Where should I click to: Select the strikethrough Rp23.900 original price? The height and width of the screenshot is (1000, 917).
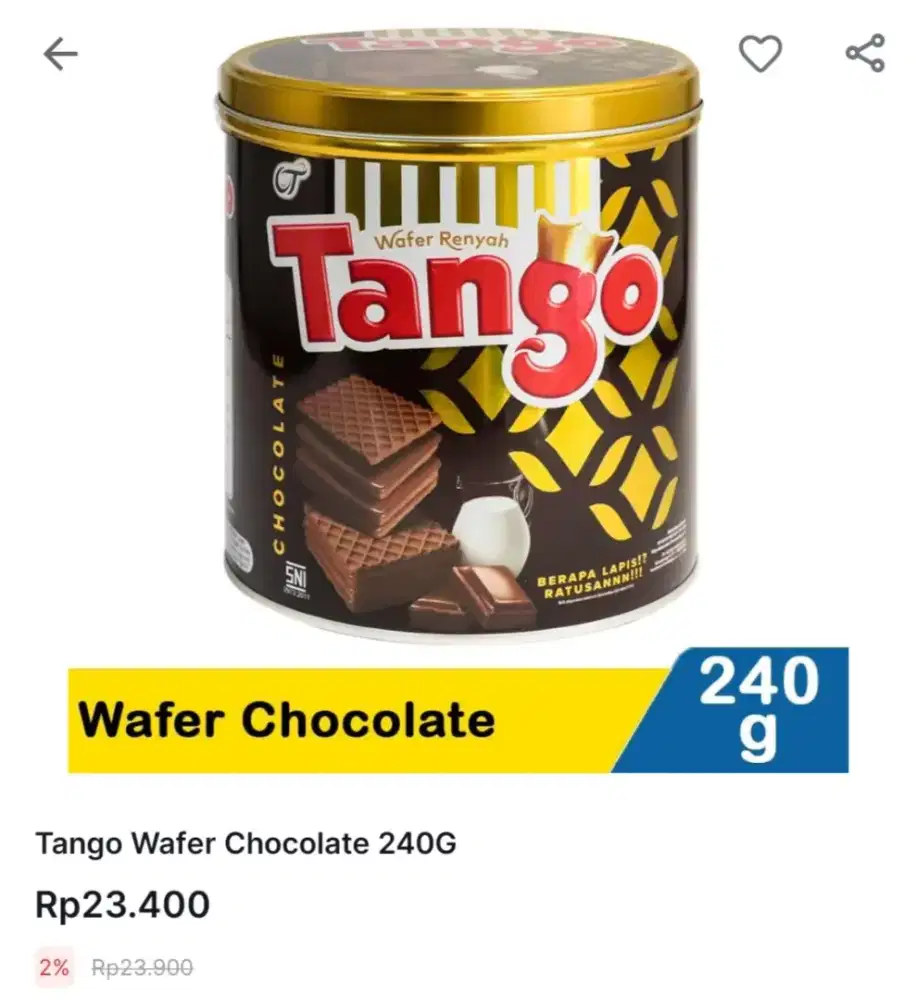tap(142, 966)
